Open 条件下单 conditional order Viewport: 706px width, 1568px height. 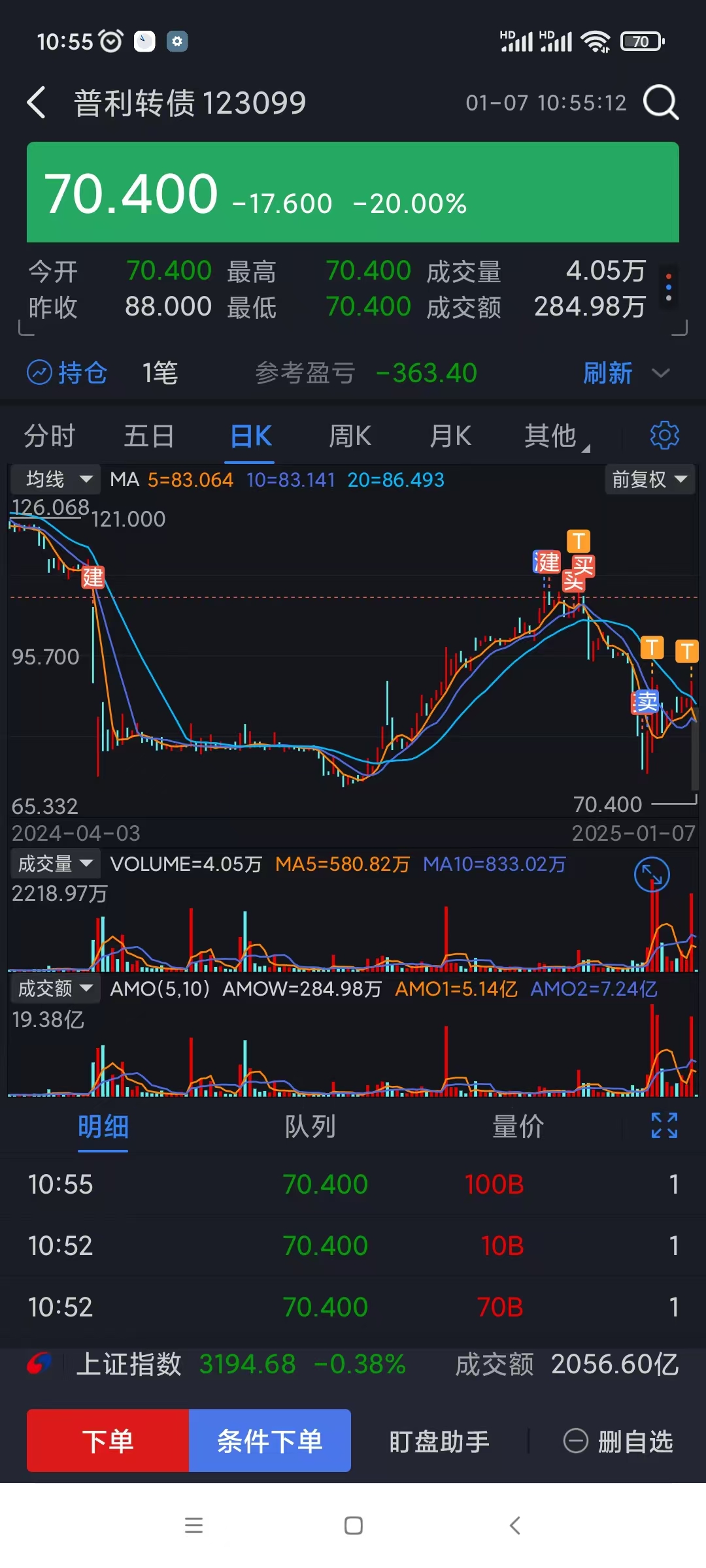270,1441
